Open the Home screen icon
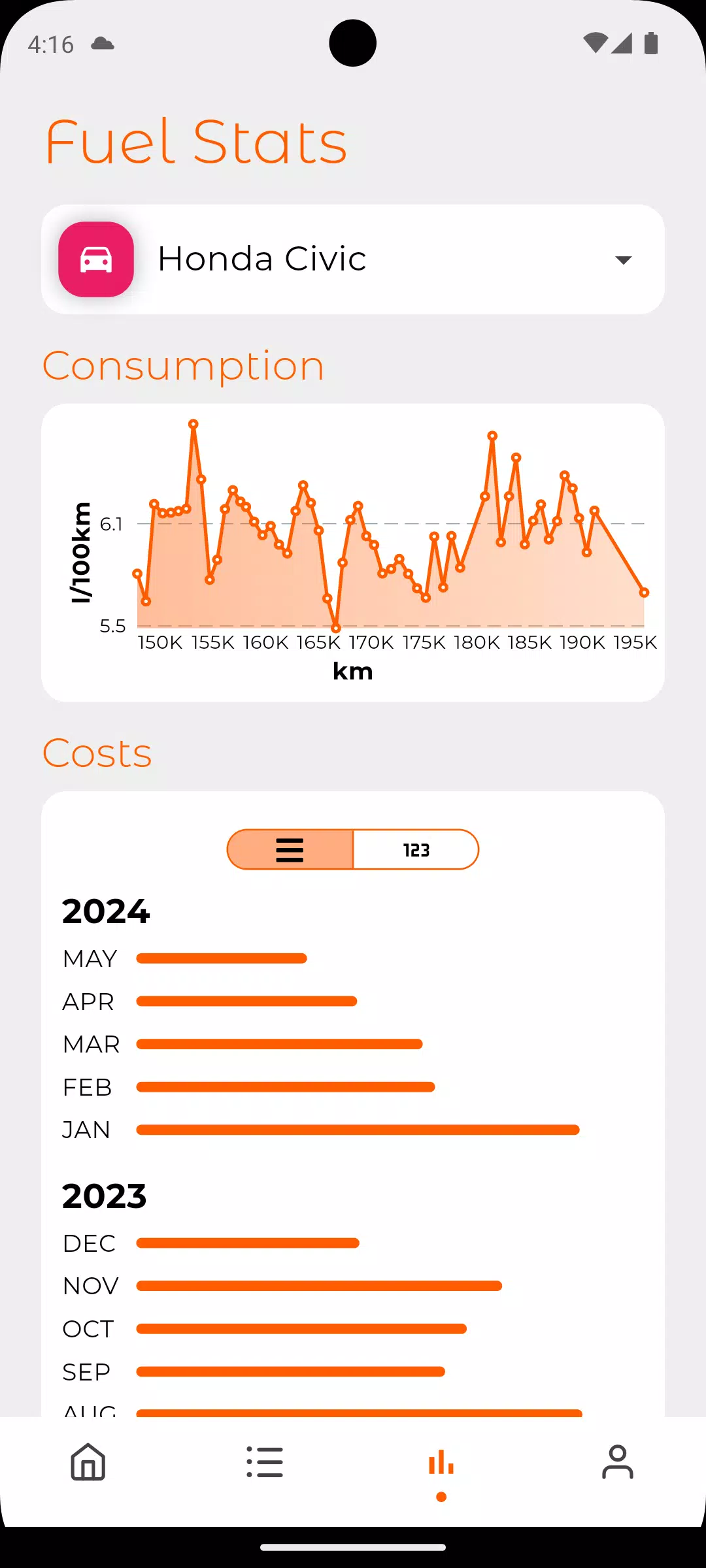Image resolution: width=706 pixels, height=1568 pixels. [88, 1462]
